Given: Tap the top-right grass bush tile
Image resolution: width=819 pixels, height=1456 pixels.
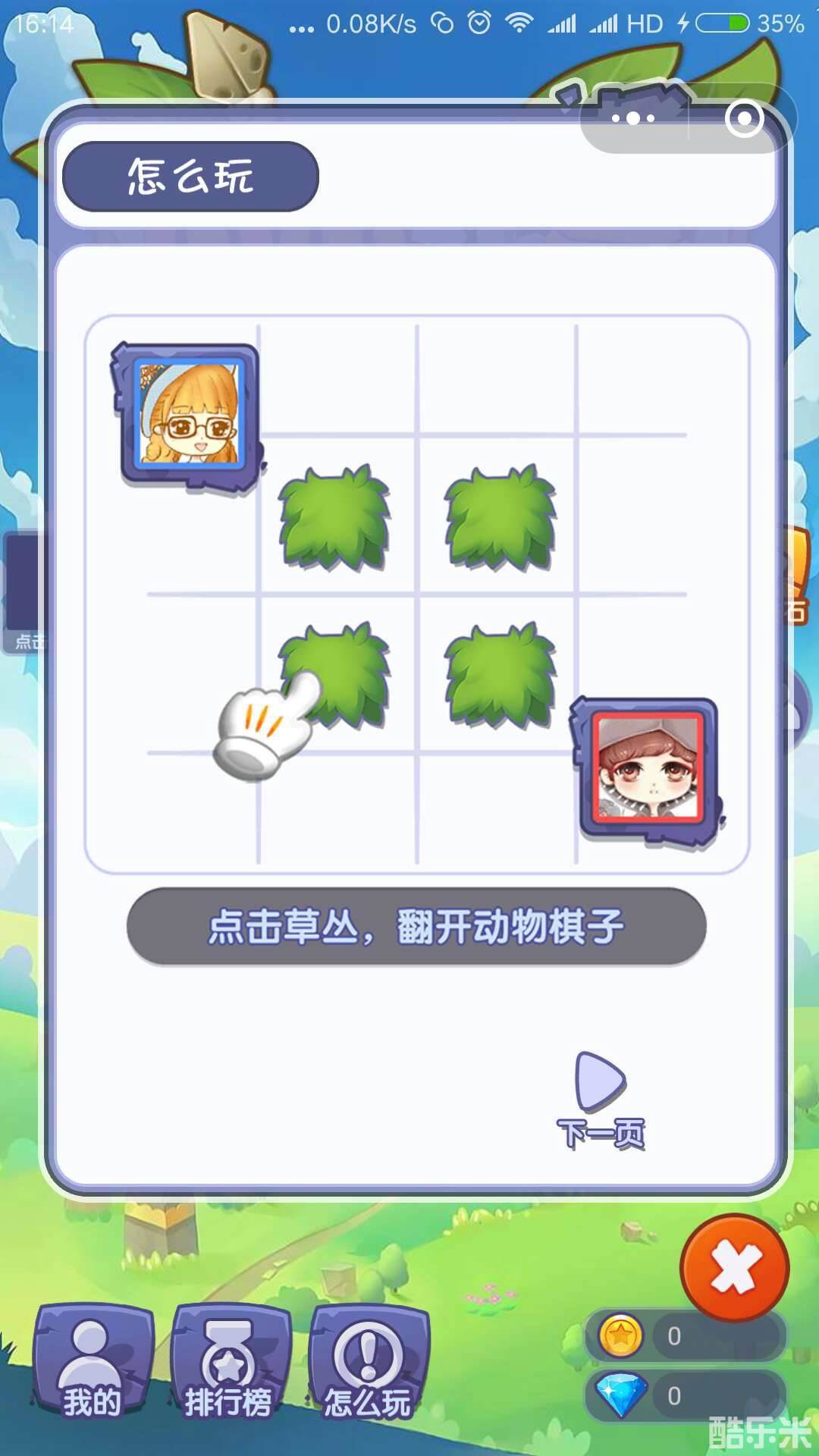Looking at the screenshot, I should (x=497, y=519).
